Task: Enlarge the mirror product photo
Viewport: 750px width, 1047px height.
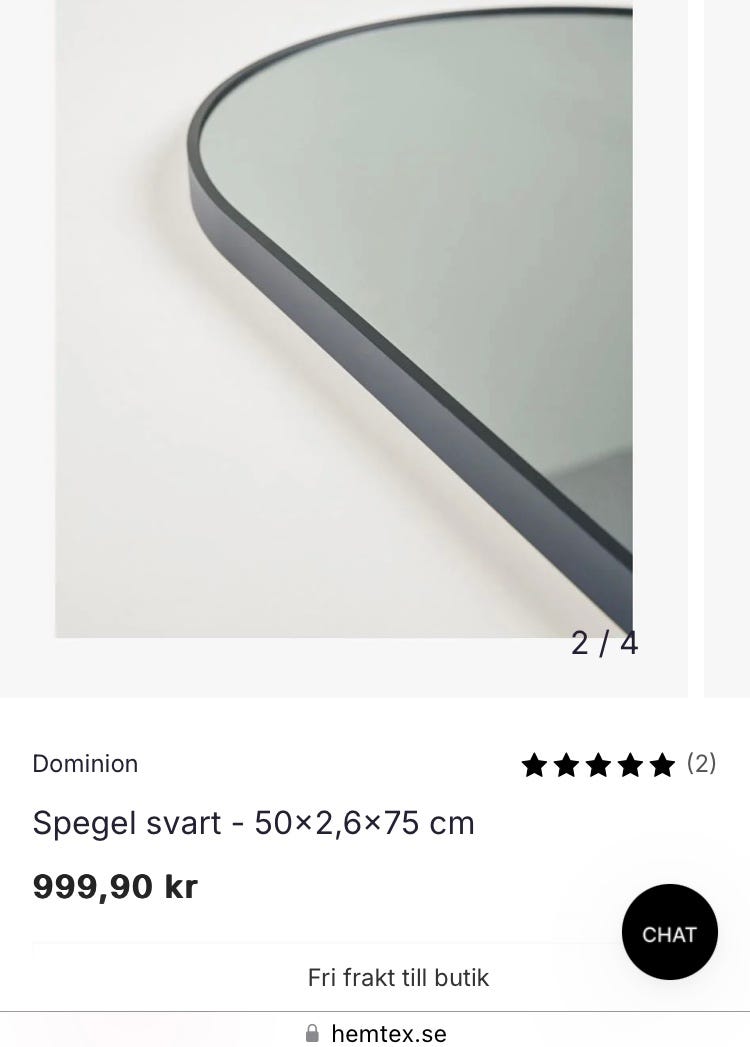Action: coord(343,320)
